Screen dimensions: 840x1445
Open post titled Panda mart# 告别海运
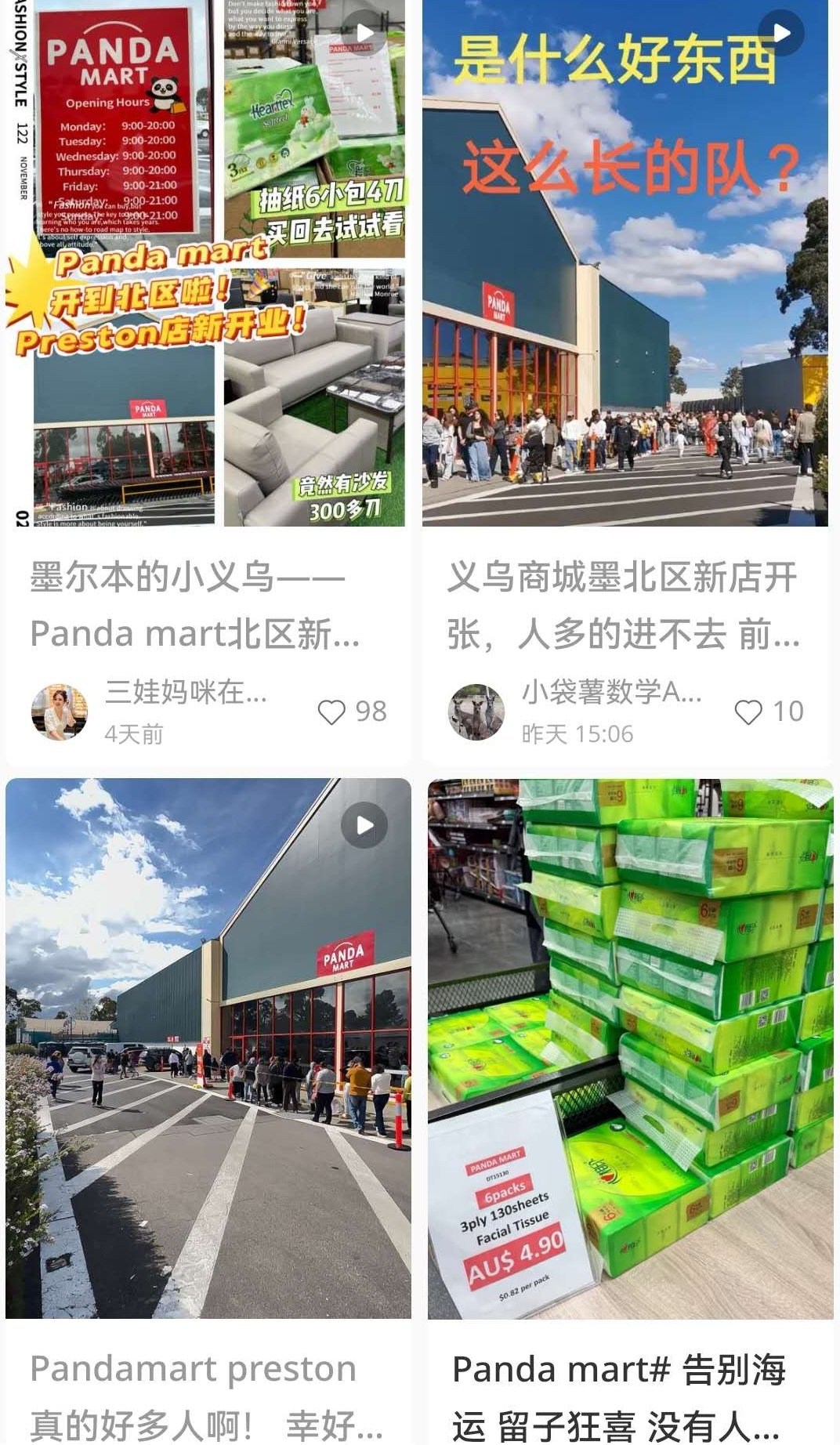point(619,1396)
